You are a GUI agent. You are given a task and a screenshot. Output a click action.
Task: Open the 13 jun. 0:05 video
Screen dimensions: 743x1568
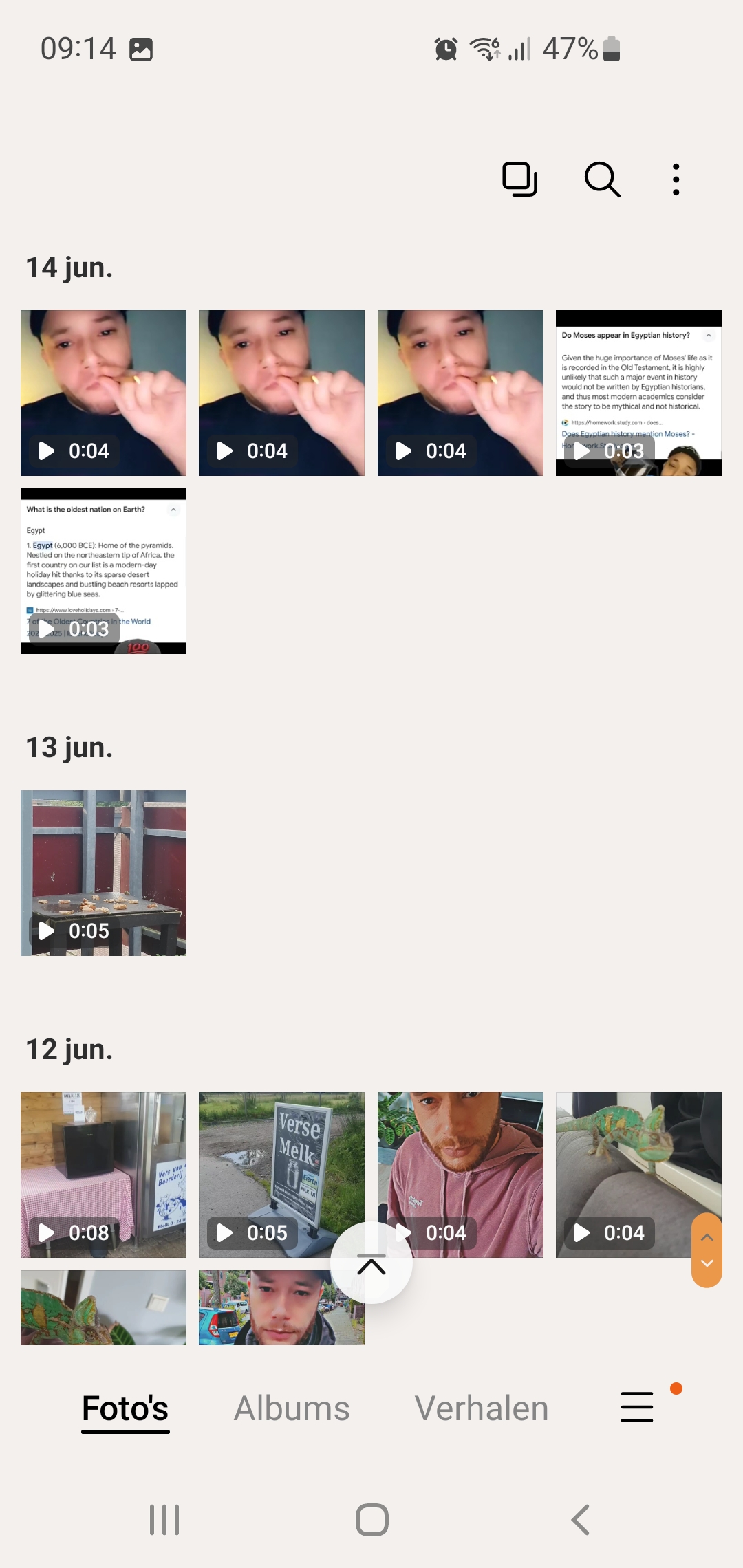(x=103, y=873)
